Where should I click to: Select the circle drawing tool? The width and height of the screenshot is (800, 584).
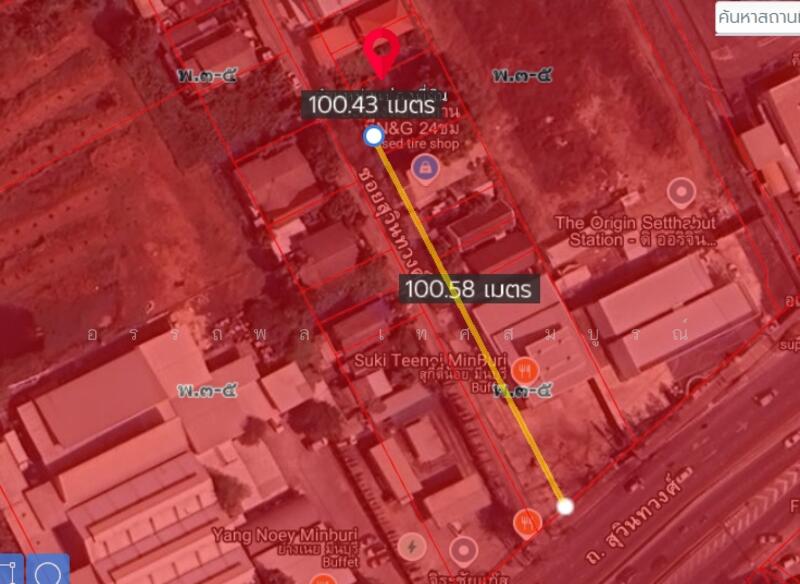tap(49, 572)
